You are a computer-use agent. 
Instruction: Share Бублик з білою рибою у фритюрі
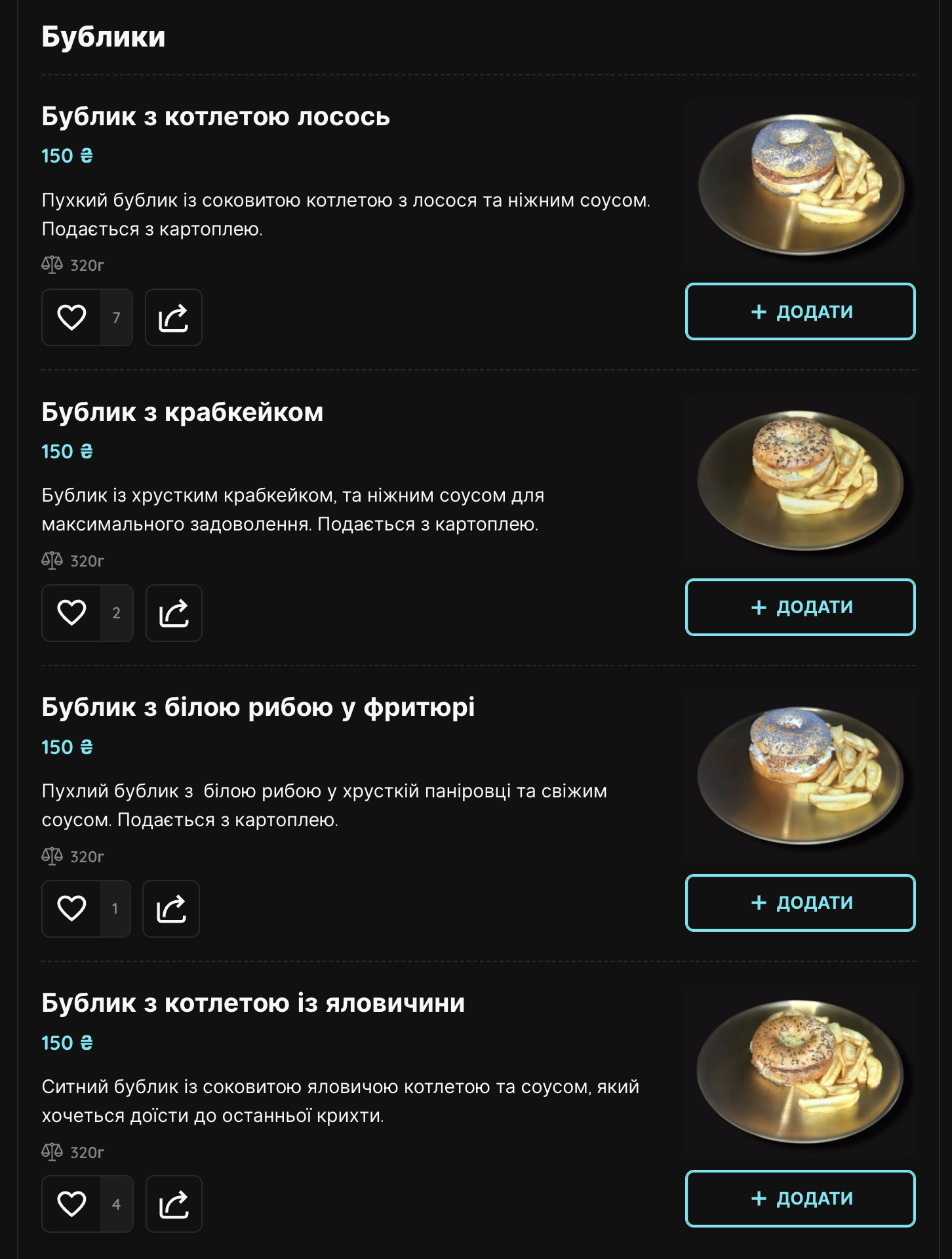click(171, 909)
